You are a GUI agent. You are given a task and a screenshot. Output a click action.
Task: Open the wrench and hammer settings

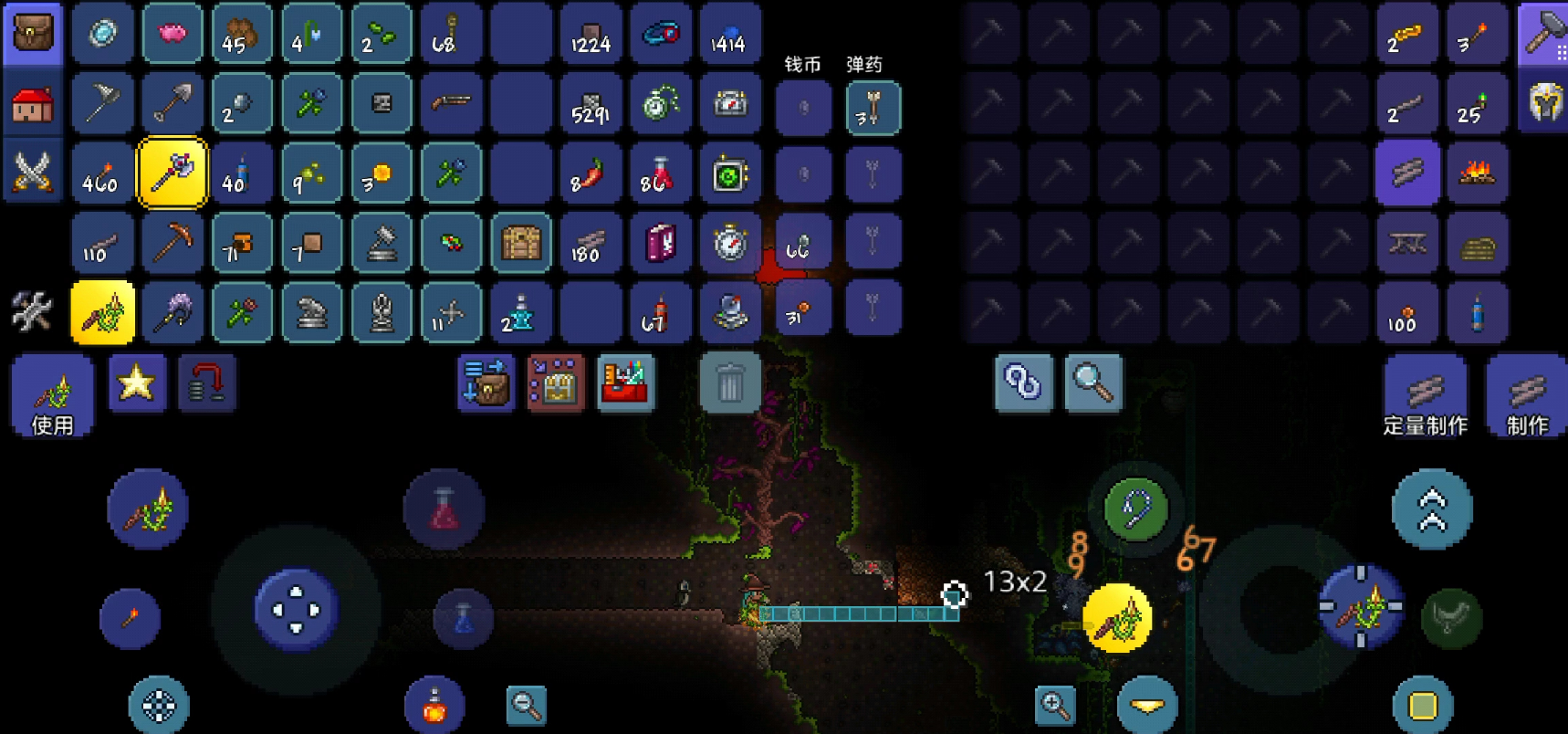click(x=32, y=311)
